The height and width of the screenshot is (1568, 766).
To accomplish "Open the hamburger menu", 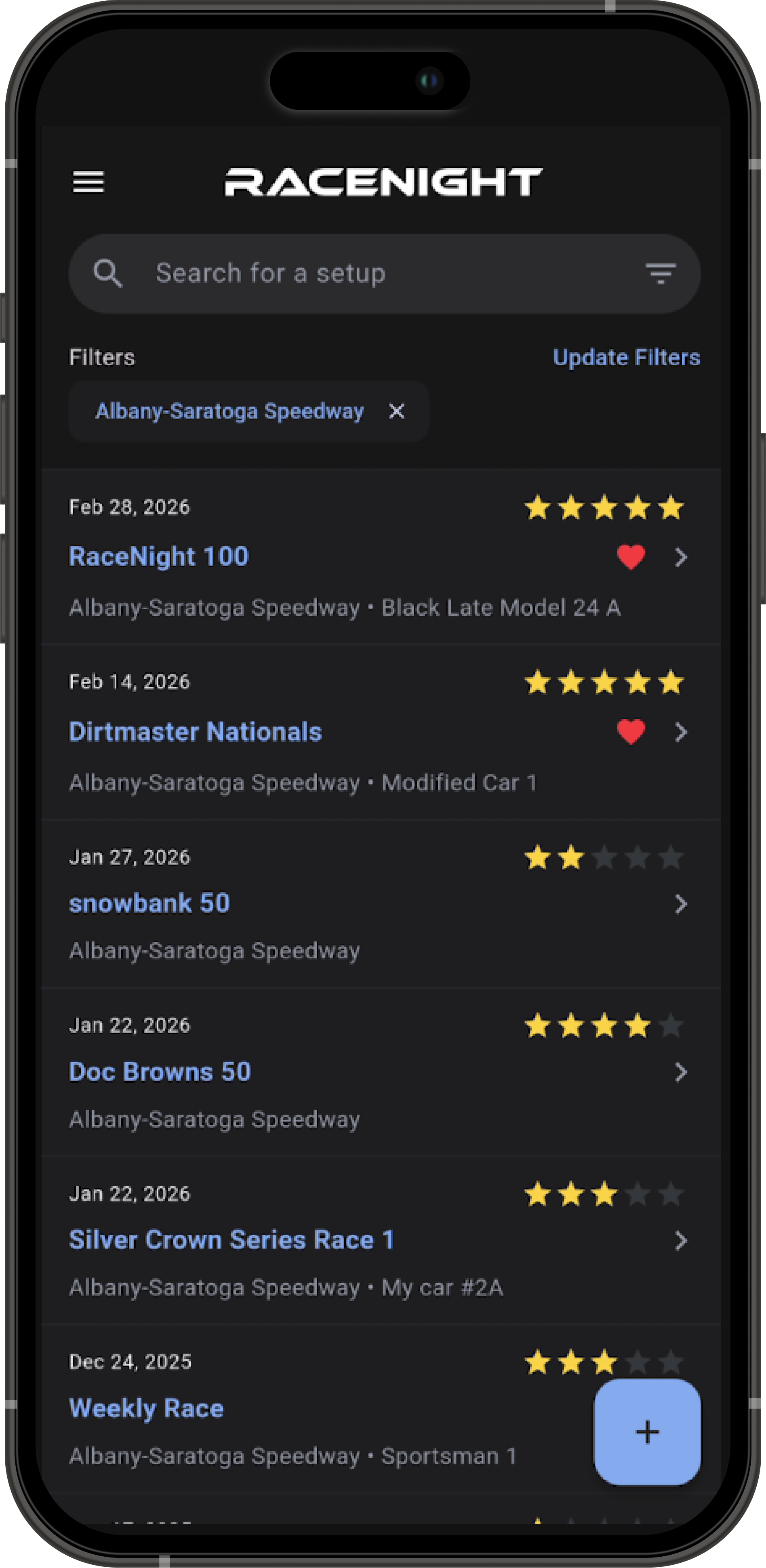I will click(88, 182).
